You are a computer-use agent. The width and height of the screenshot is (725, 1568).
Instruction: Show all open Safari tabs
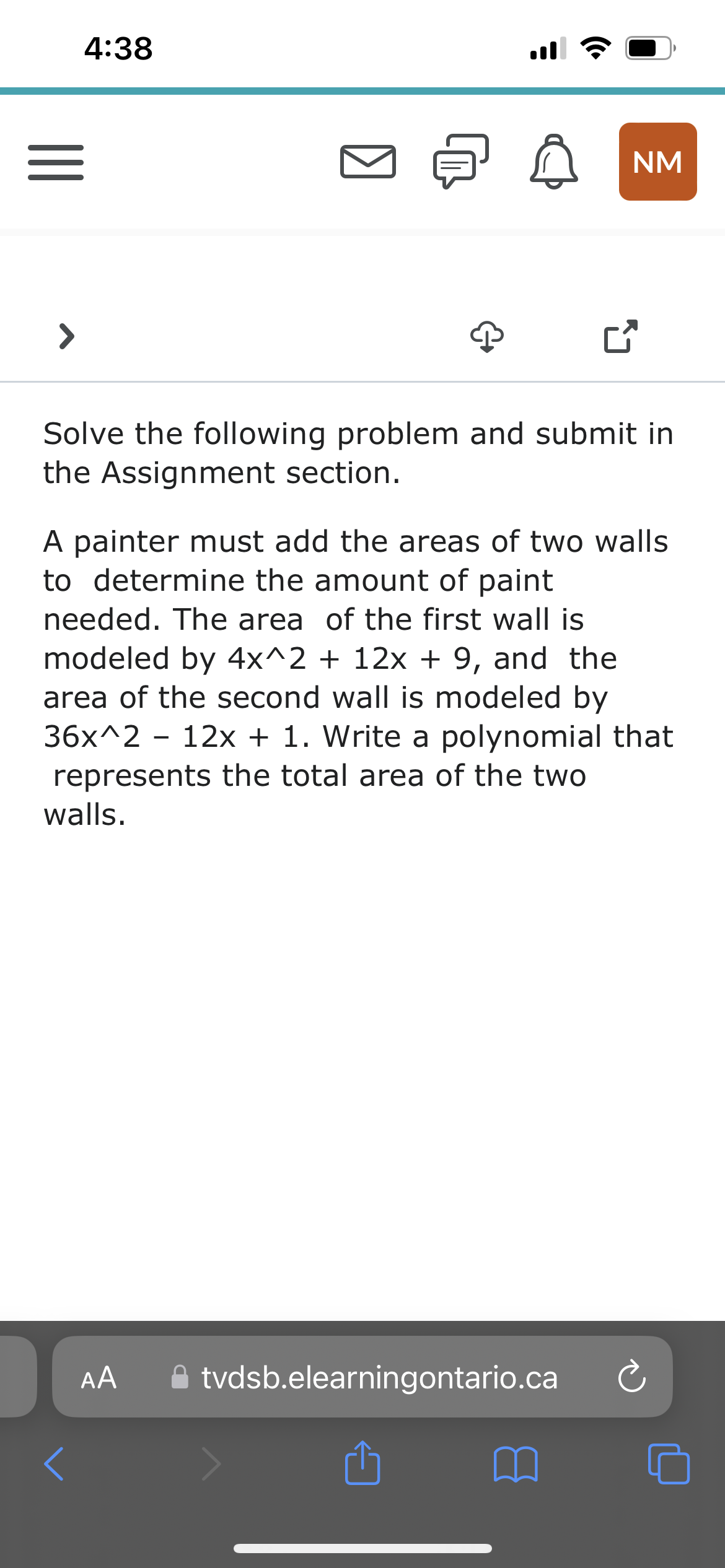(x=668, y=1465)
